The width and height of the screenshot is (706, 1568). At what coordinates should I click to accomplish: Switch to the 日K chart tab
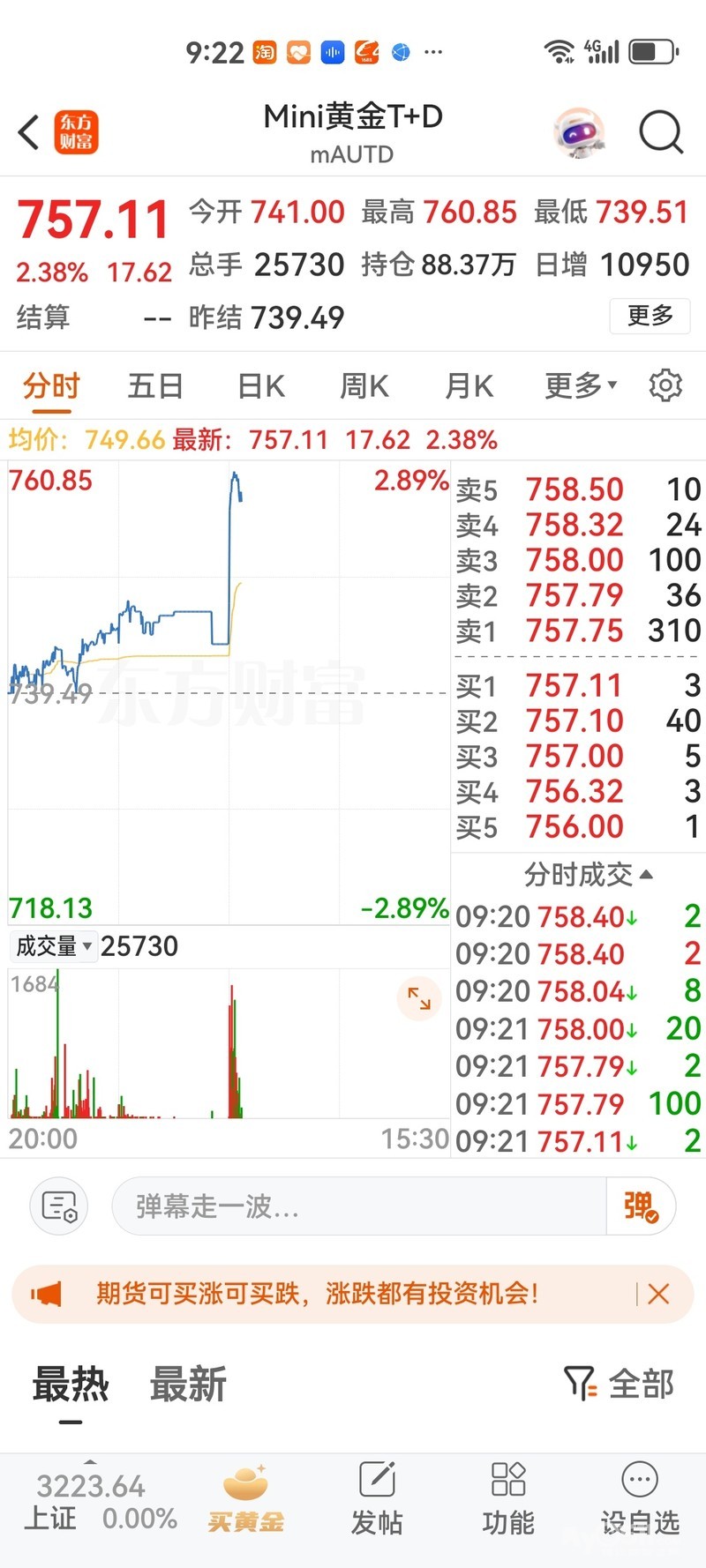coord(261,386)
